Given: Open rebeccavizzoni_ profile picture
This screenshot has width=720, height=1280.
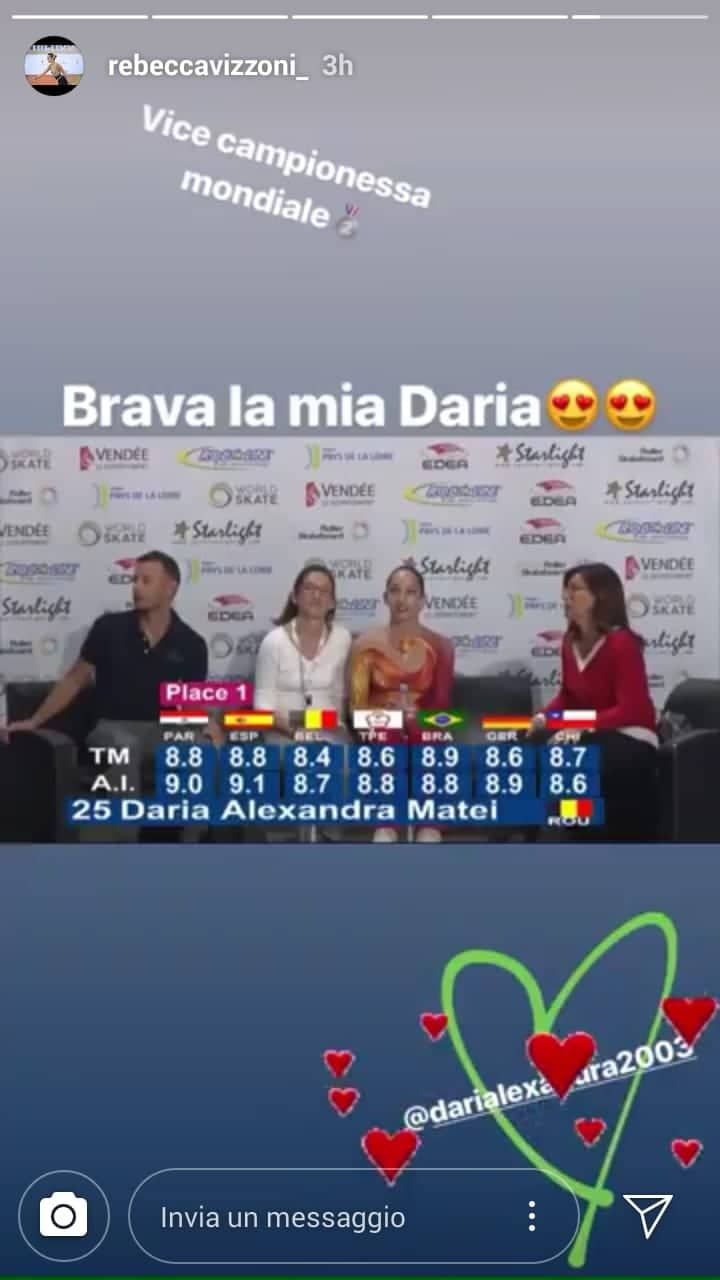Looking at the screenshot, I should click(54, 66).
